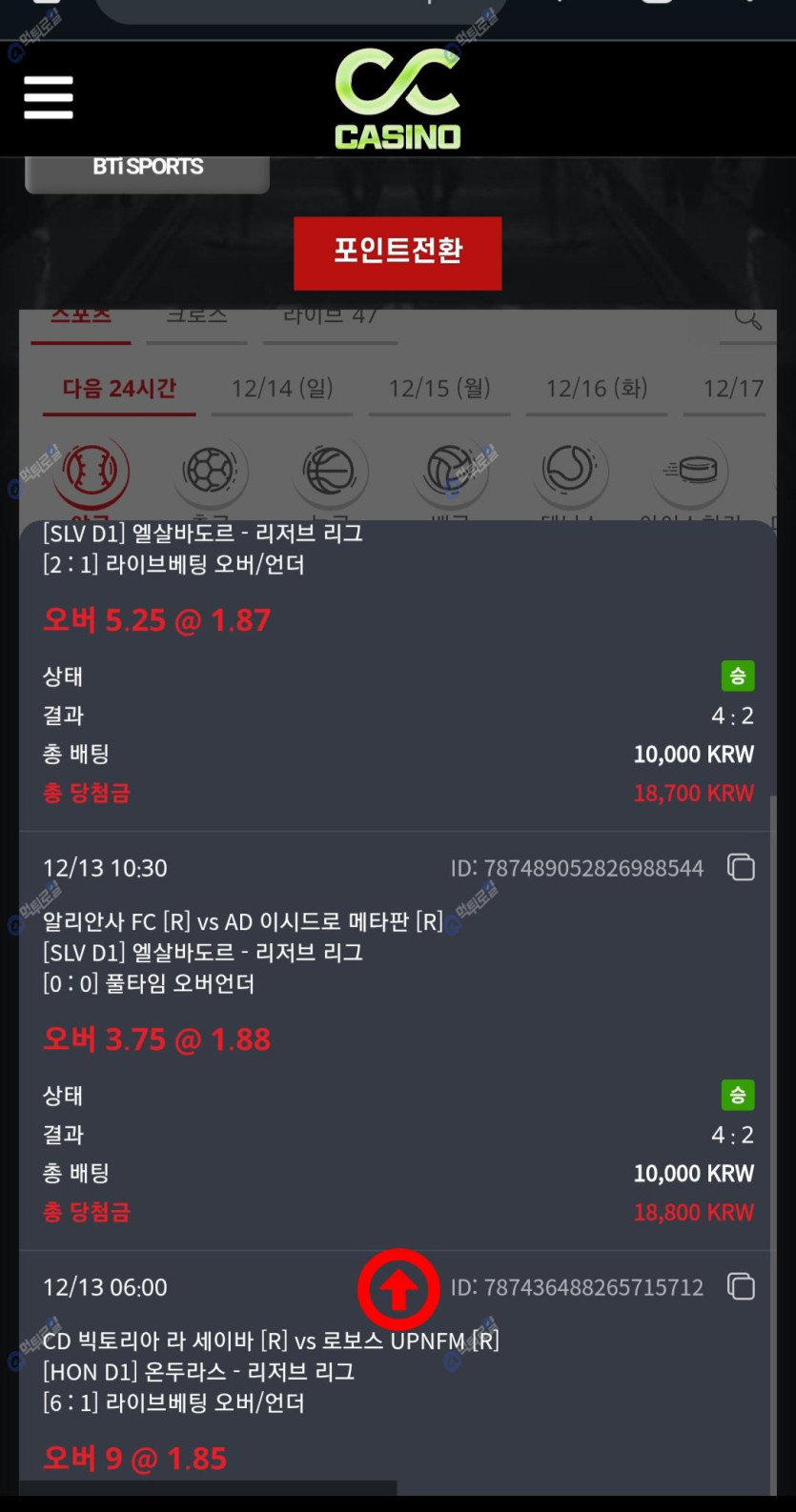Image resolution: width=796 pixels, height=1512 pixels.
Task: Choose the basketball sport icon
Action: [x=329, y=471]
